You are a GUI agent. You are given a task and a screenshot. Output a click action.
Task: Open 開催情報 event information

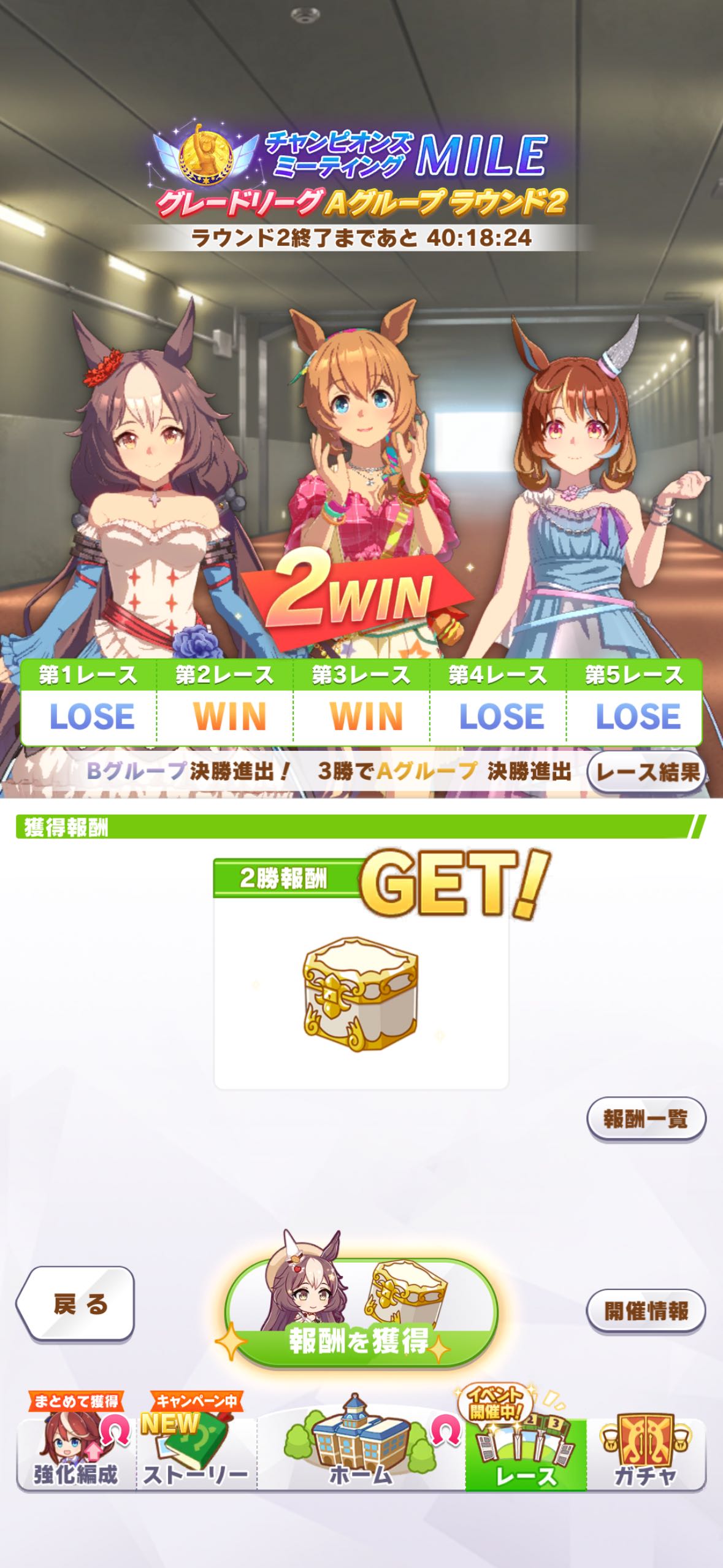[x=646, y=1310]
